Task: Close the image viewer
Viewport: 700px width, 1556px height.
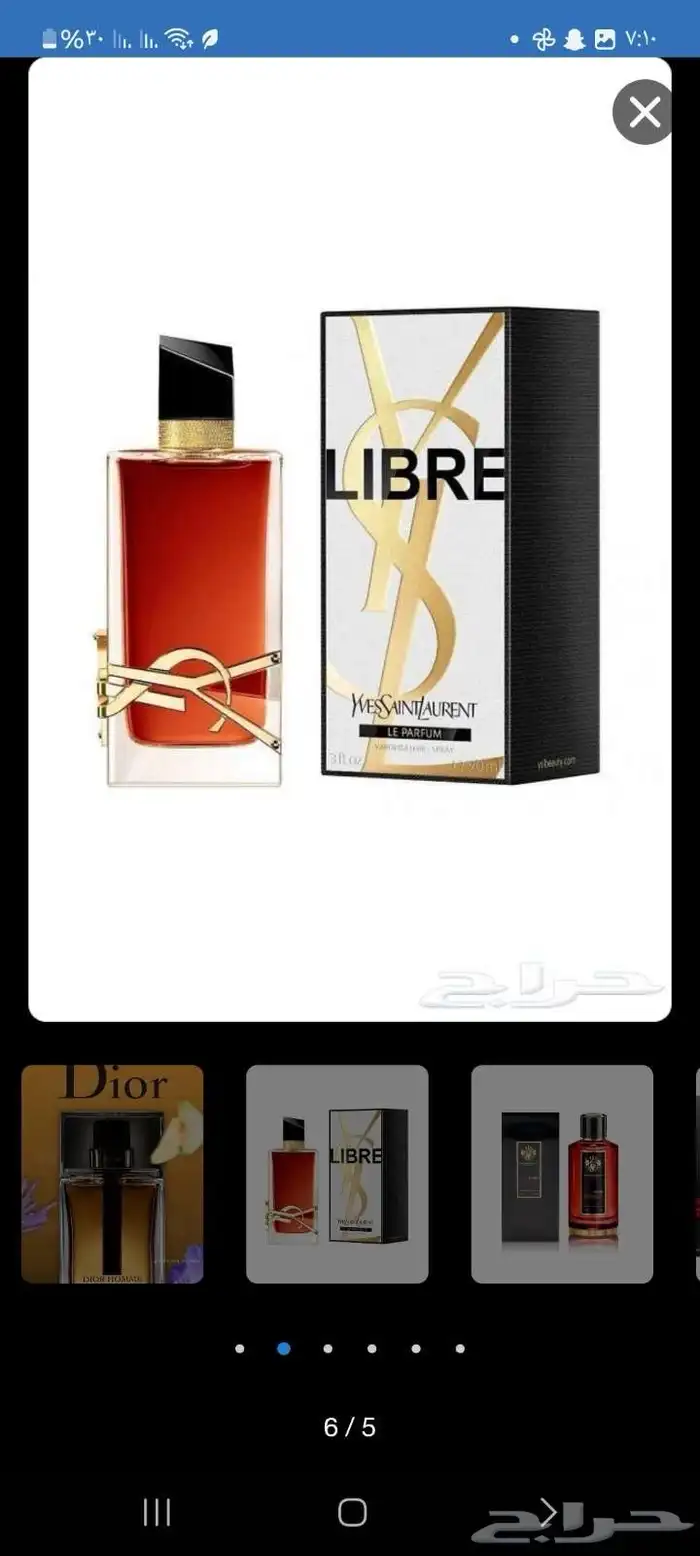Action: coord(643,113)
